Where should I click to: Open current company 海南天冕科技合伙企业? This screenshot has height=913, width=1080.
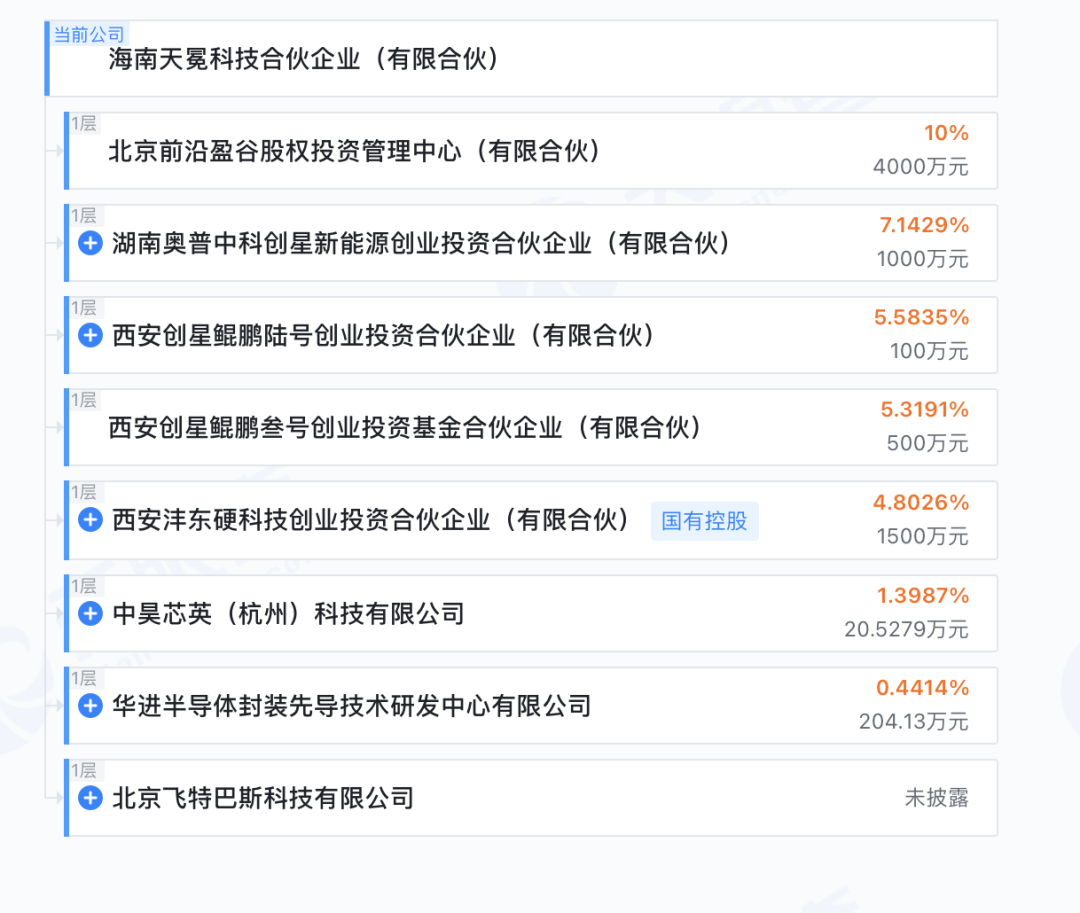303,59
